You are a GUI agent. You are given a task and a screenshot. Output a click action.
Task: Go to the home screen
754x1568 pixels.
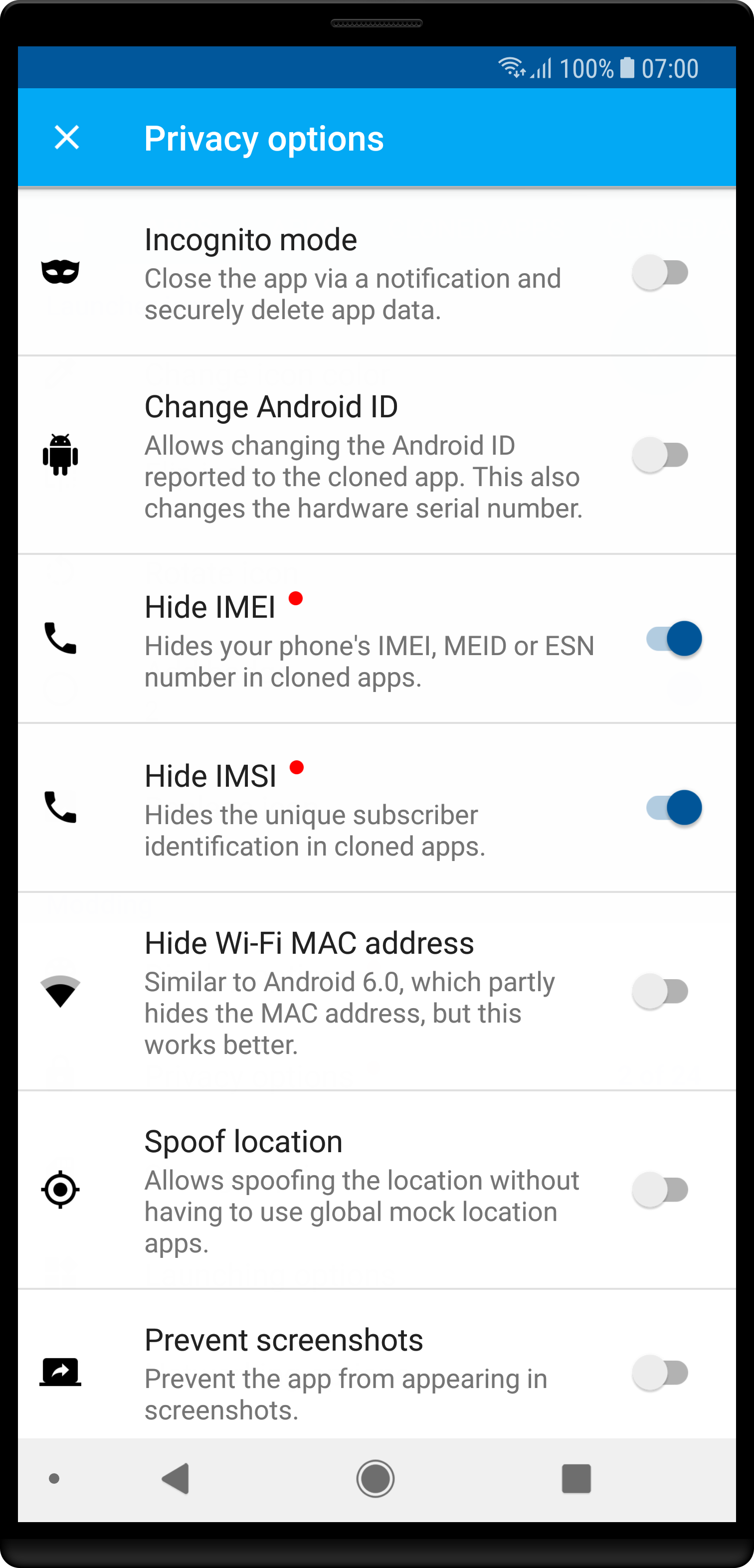point(375,1479)
